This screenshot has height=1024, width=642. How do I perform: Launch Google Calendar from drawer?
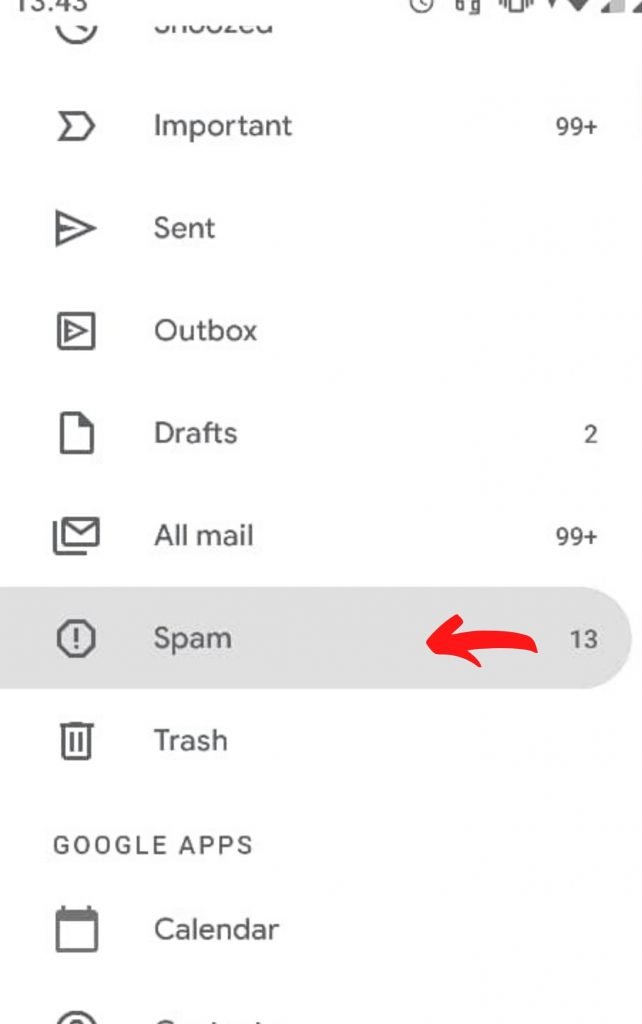(x=215, y=929)
